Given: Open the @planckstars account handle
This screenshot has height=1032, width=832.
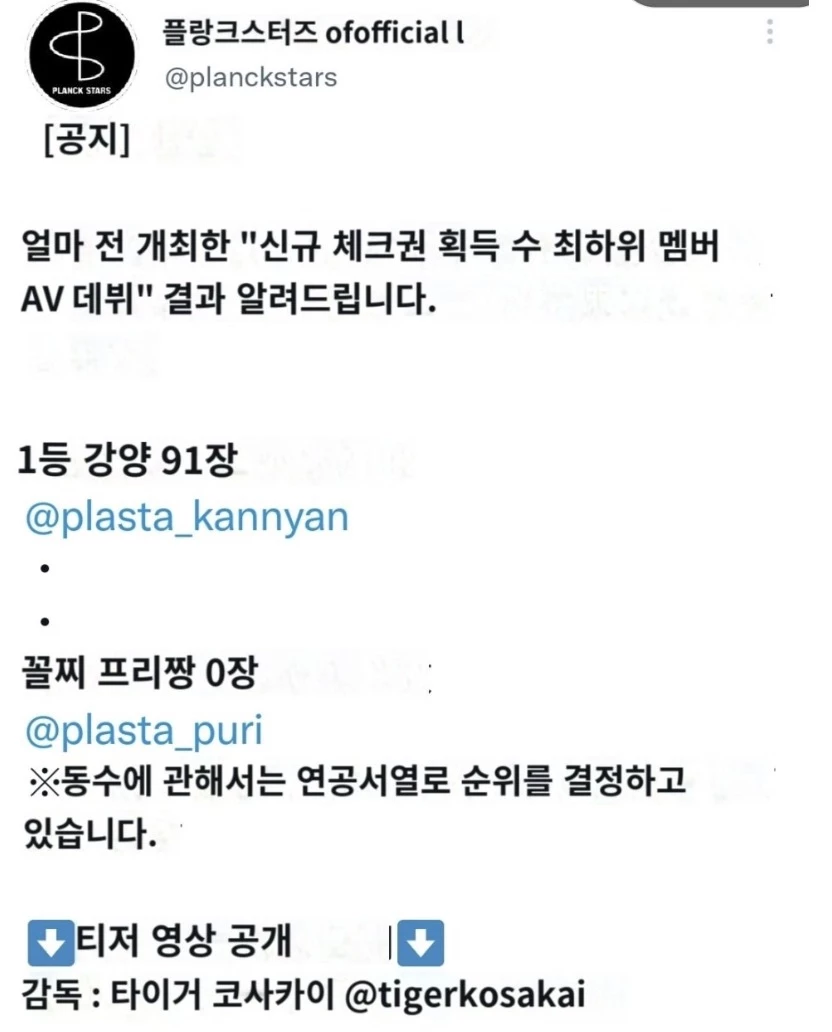Looking at the screenshot, I should (249, 78).
